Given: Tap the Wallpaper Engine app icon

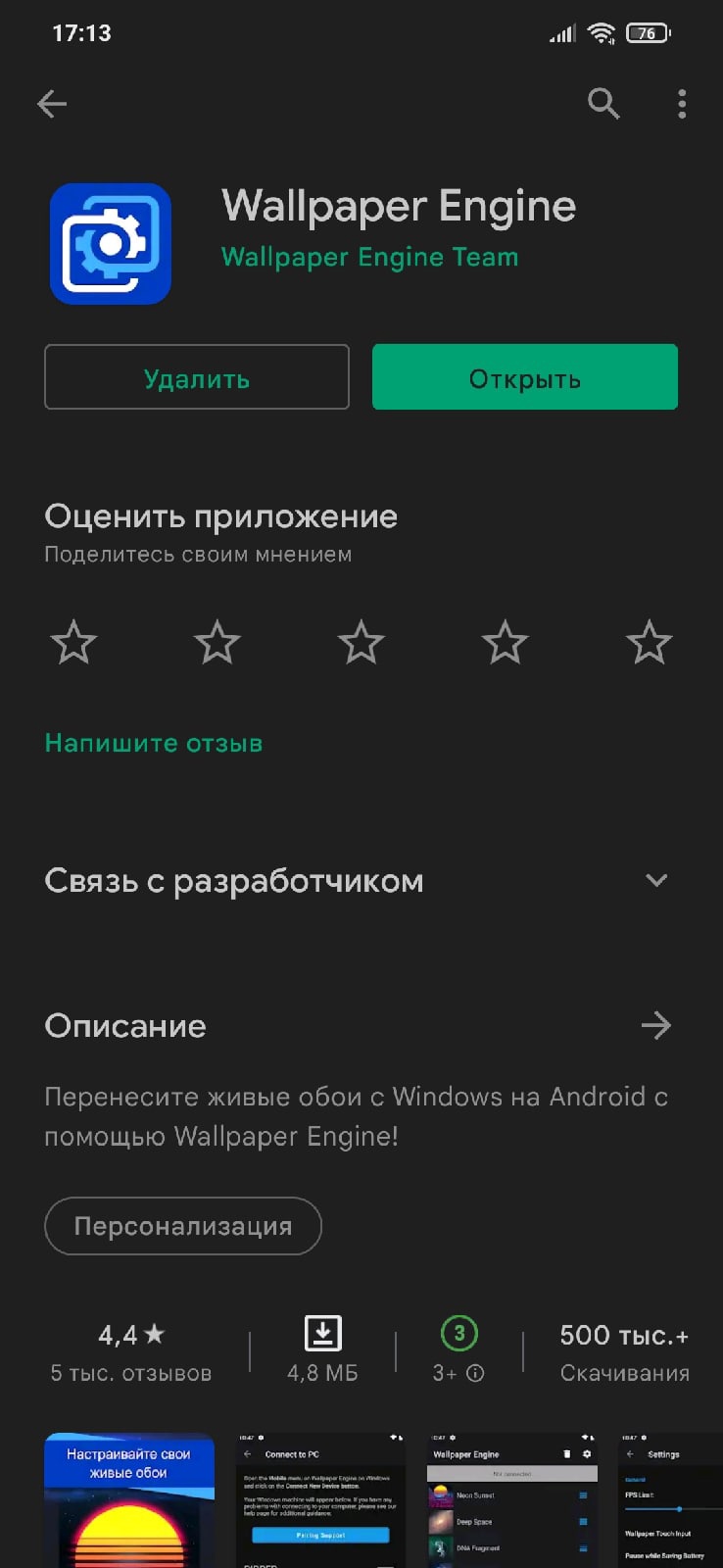Looking at the screenshot, I should tap(110, 244).
